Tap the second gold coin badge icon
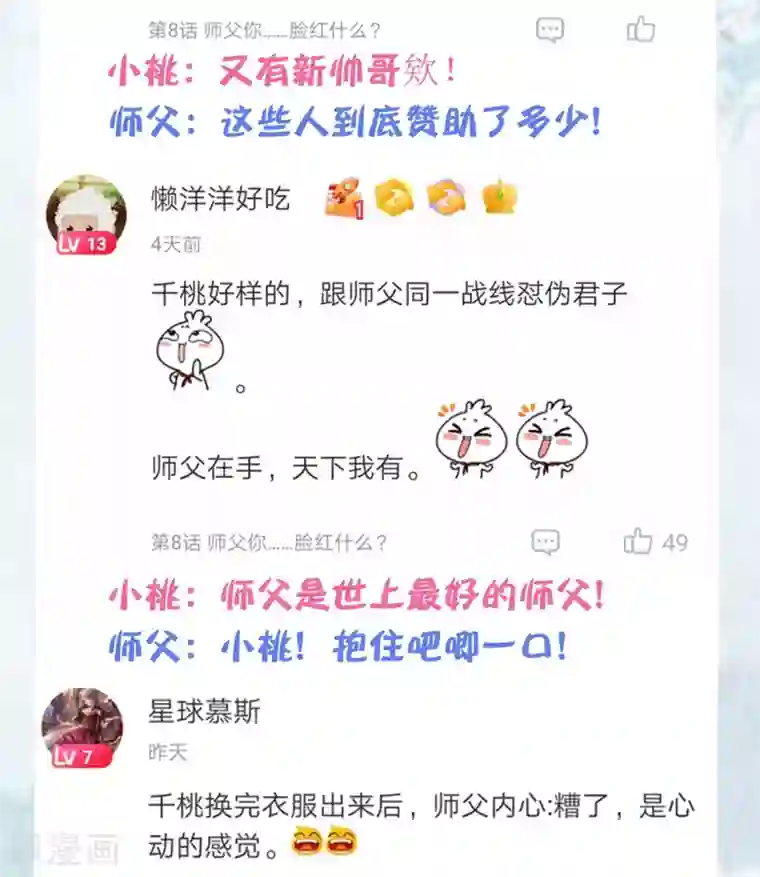Viewport: 760px width, 877px height. coord(445,198)
